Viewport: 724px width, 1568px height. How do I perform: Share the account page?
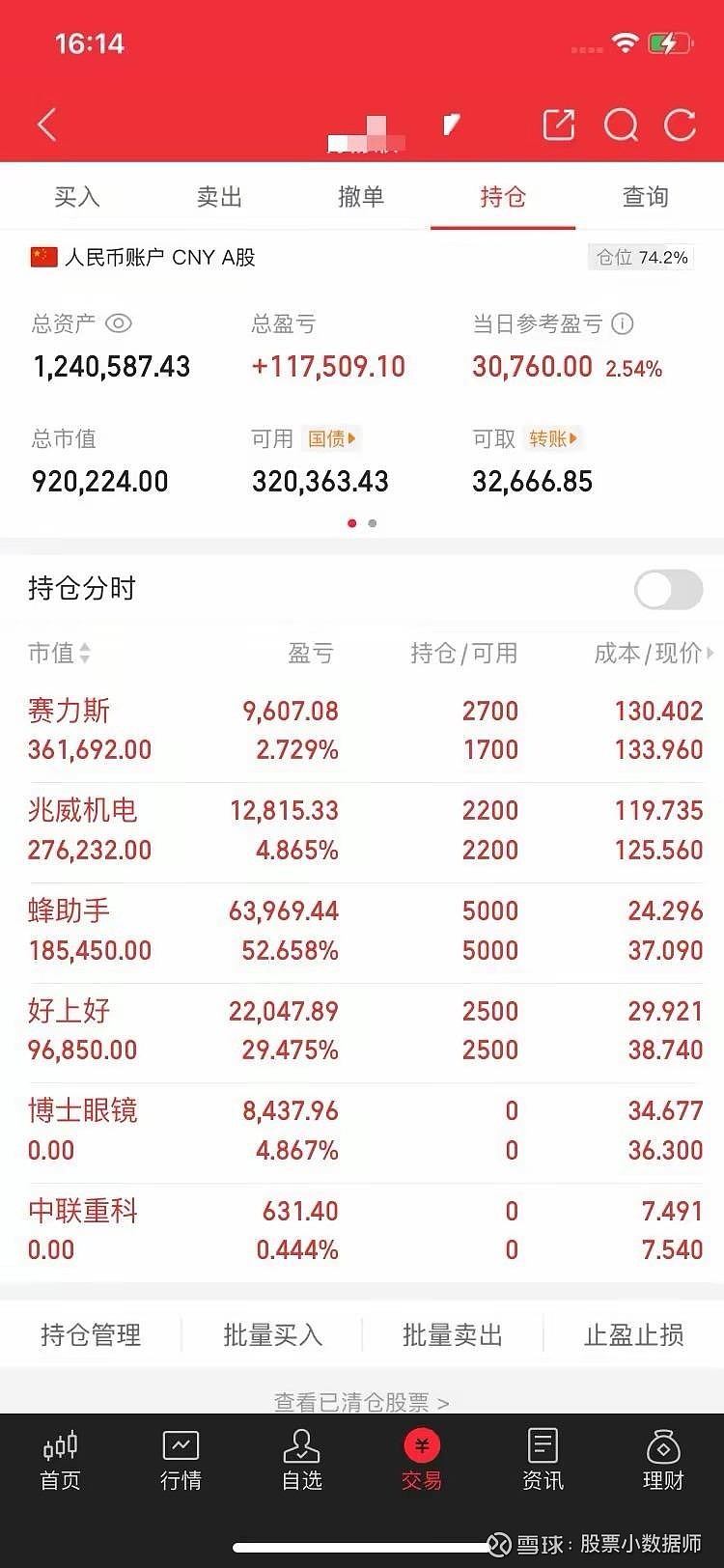(559, 125)
